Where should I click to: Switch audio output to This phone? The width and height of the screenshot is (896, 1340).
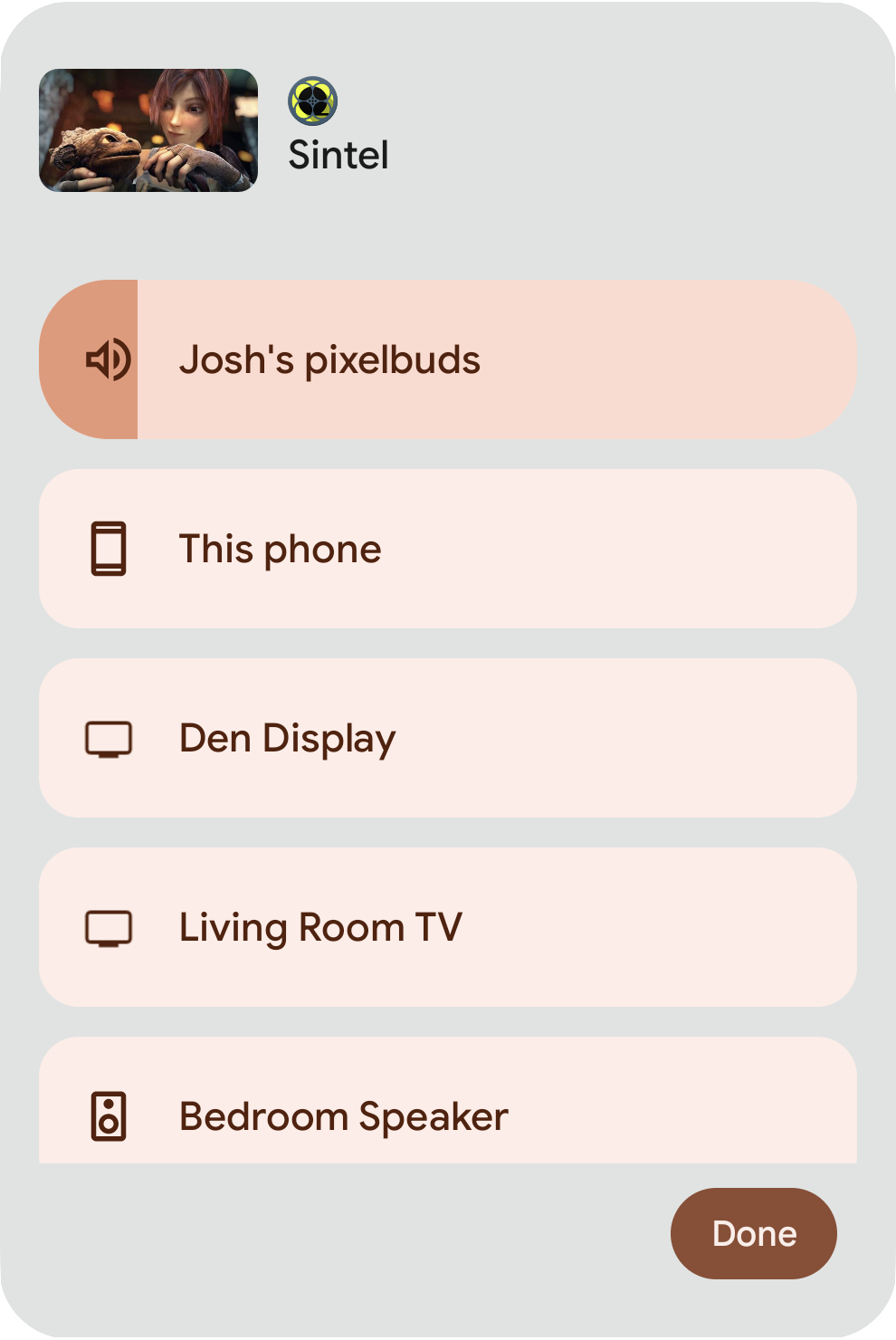coord(448,549)
